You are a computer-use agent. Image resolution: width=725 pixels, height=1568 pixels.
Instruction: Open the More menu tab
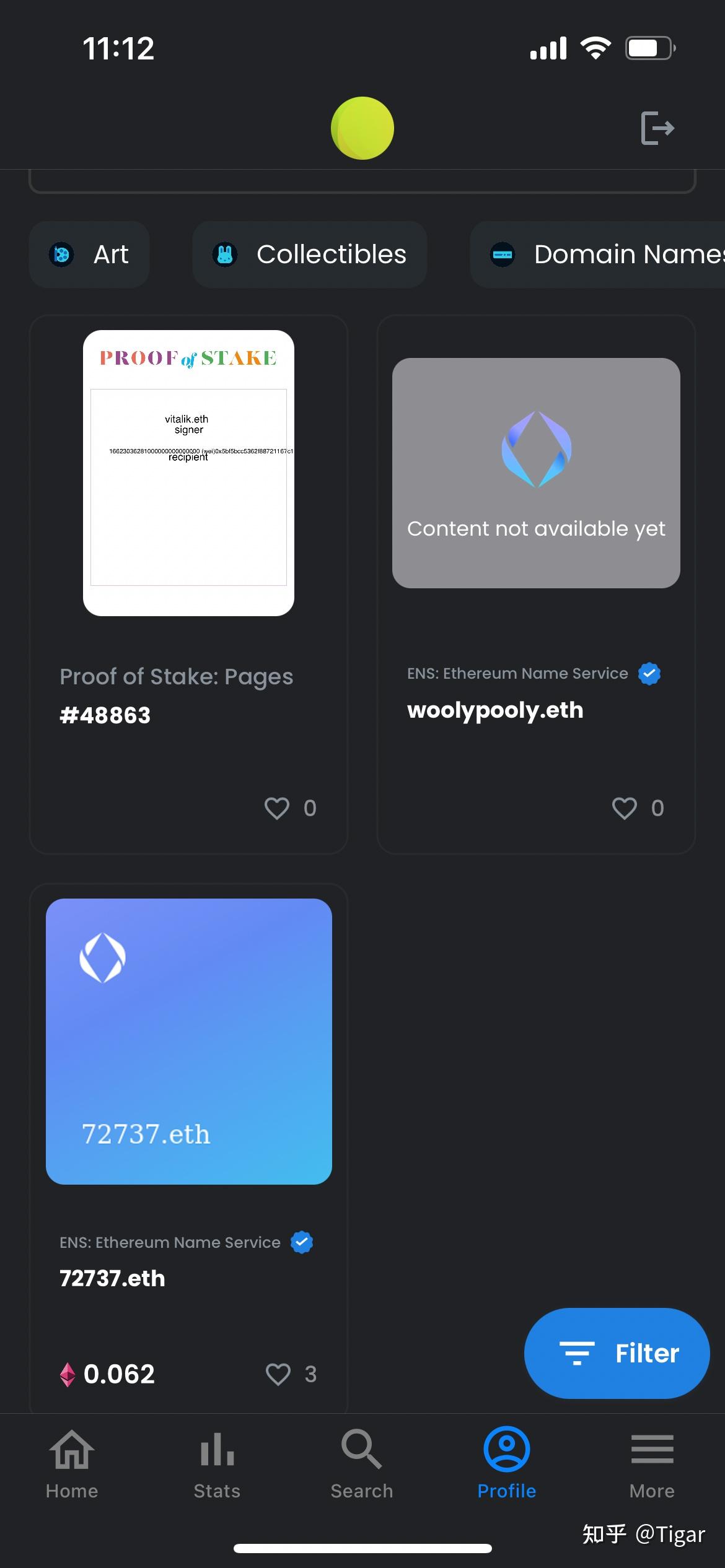652,1463
